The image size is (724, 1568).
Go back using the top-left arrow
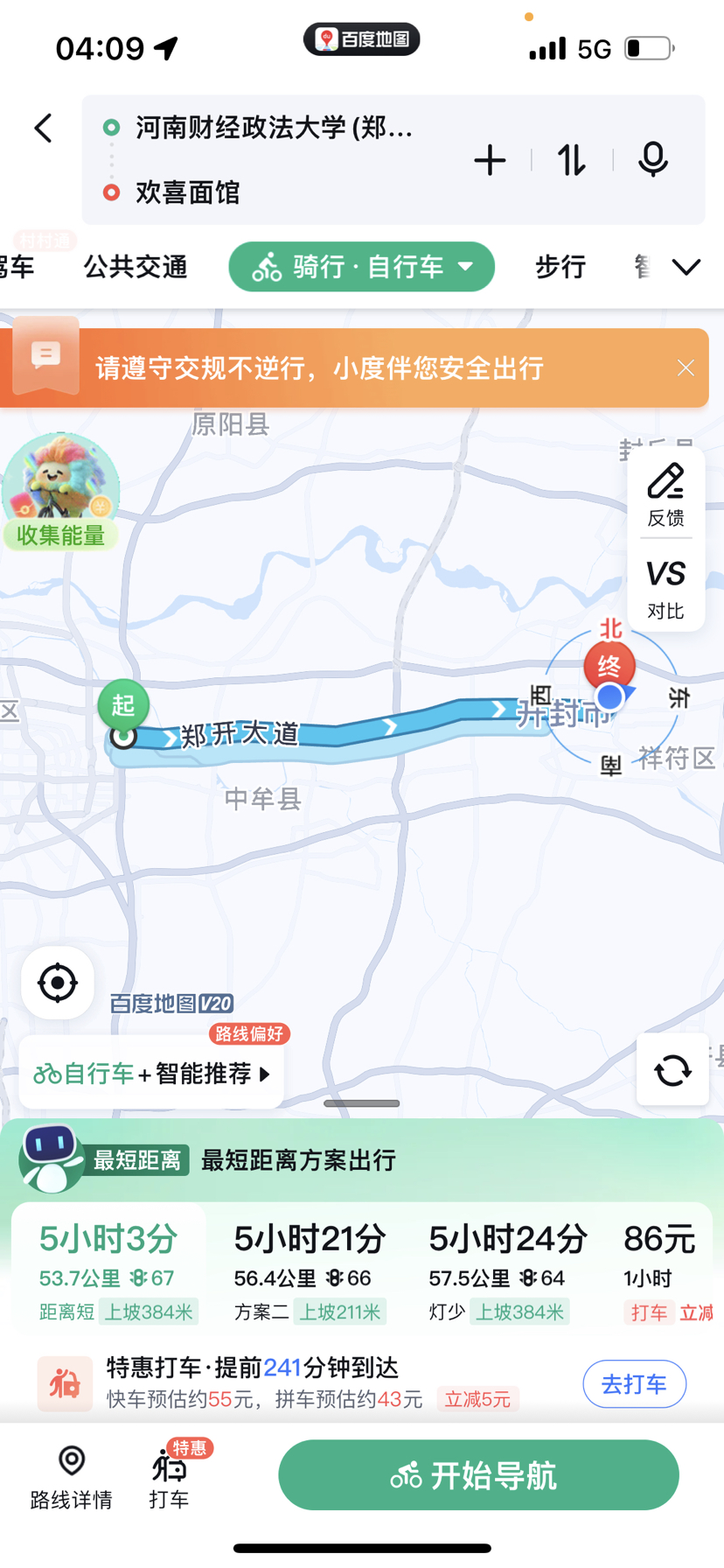pos(44,129)
